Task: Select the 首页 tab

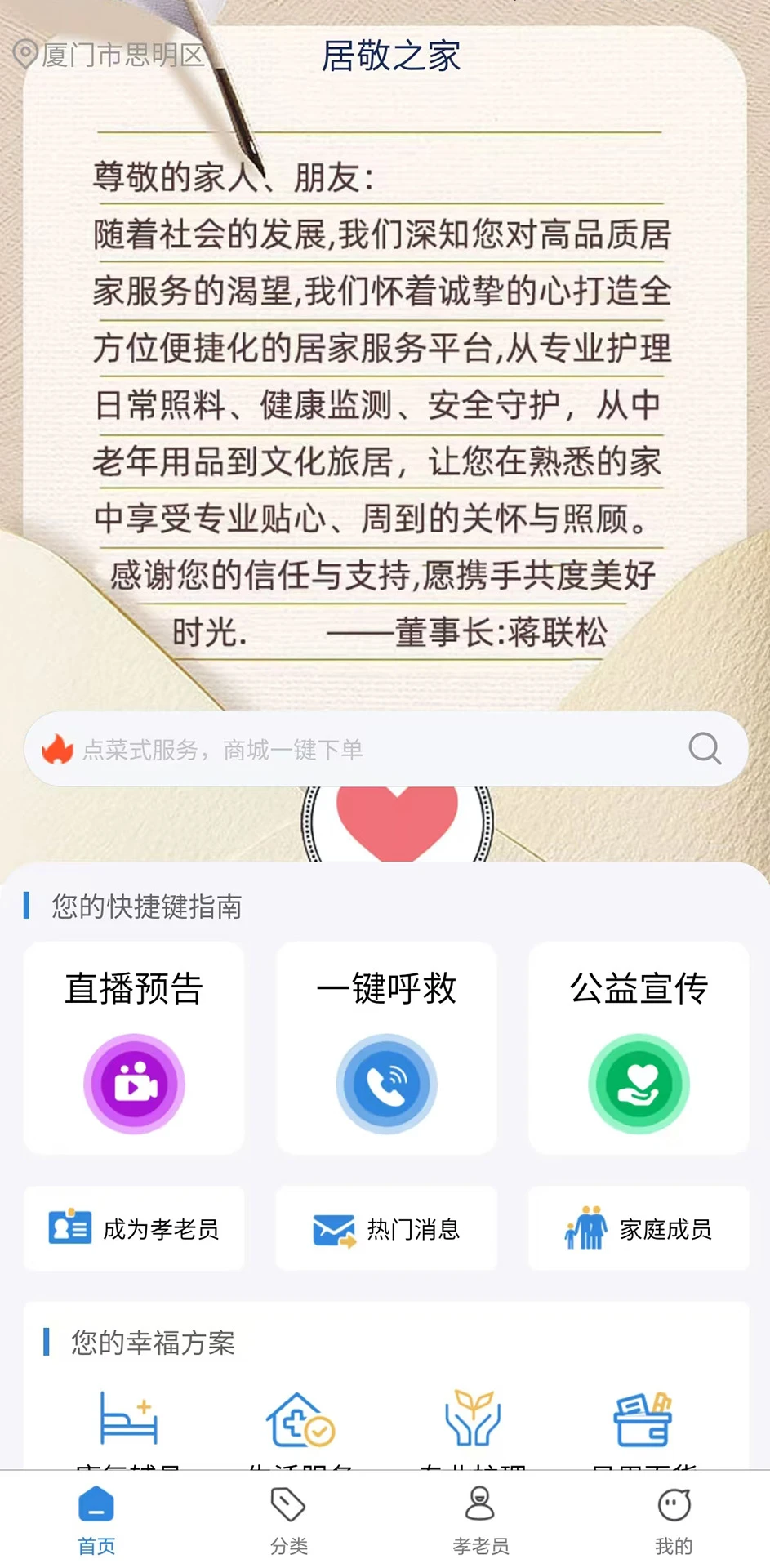Action: [96, 1520]
